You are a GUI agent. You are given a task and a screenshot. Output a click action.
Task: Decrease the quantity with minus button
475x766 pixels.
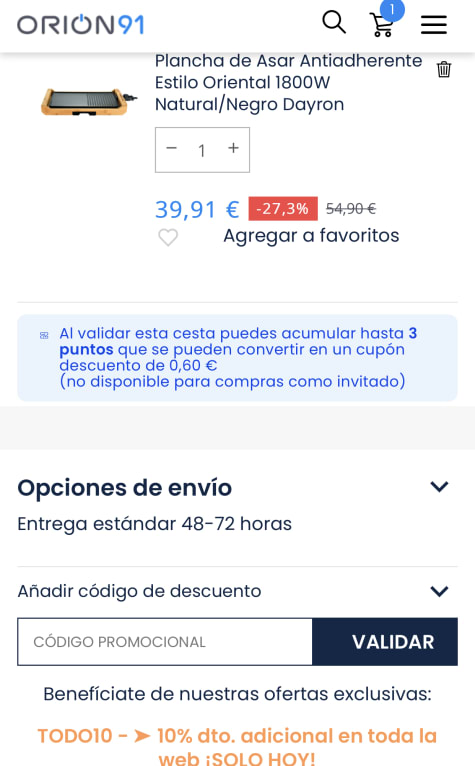[x=172, y=149]
